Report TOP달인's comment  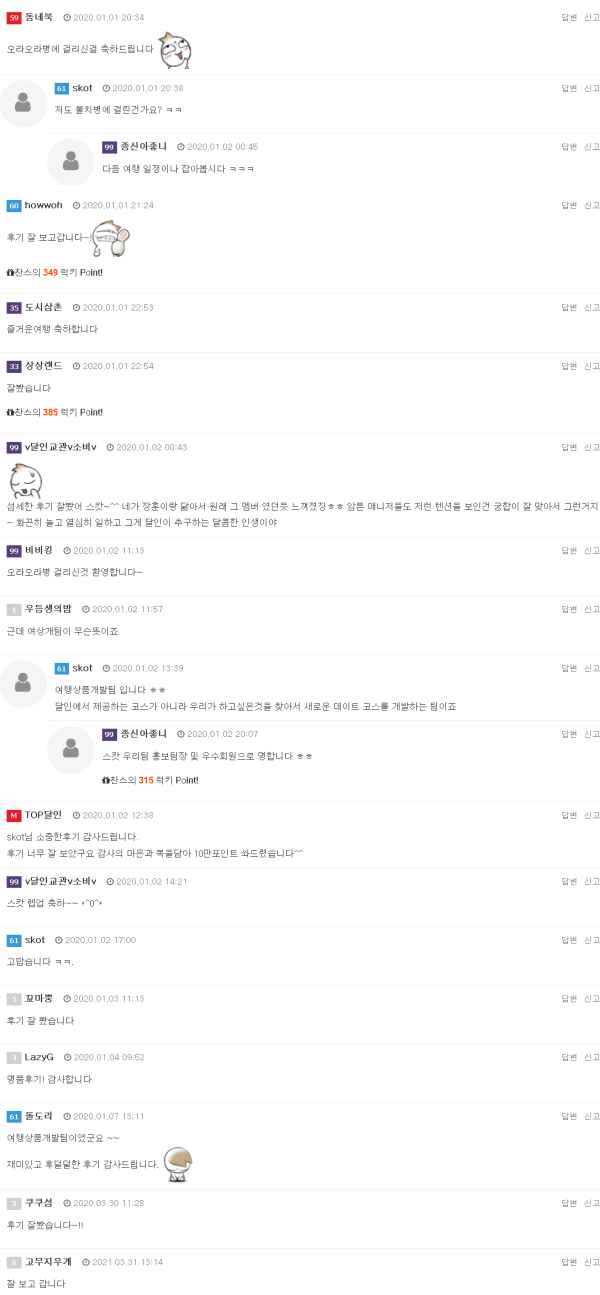coord(591,815)
